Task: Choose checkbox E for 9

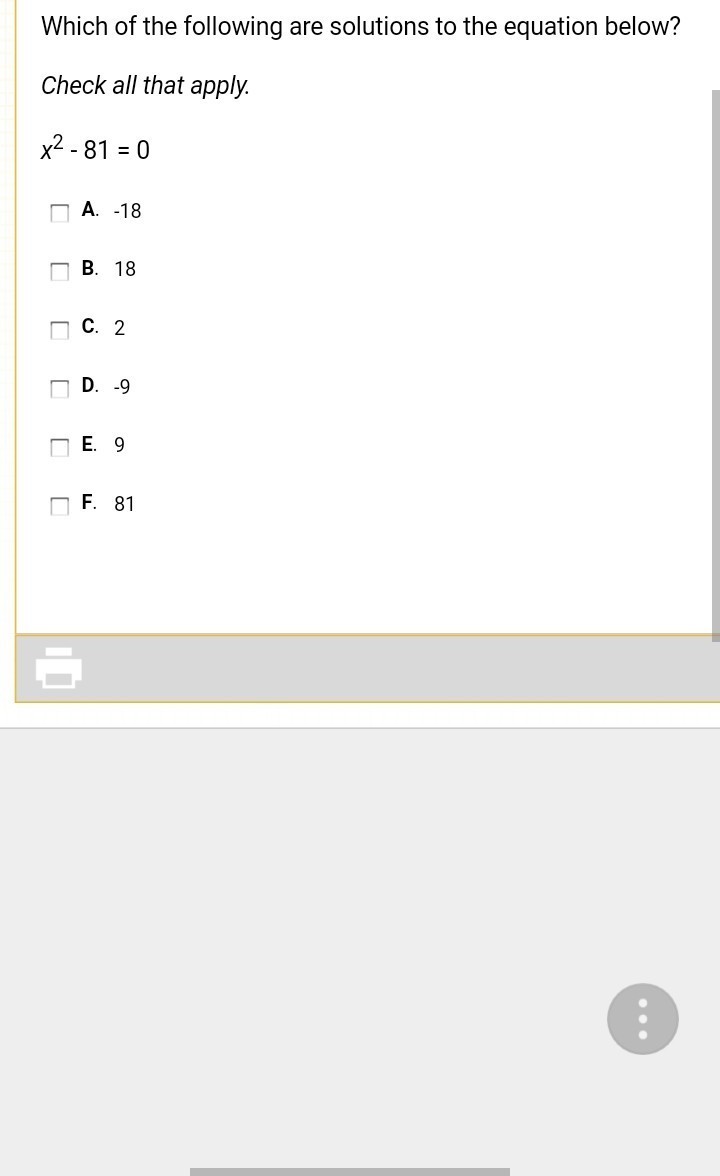Action: pyautogui.click(x=60, y=447)
